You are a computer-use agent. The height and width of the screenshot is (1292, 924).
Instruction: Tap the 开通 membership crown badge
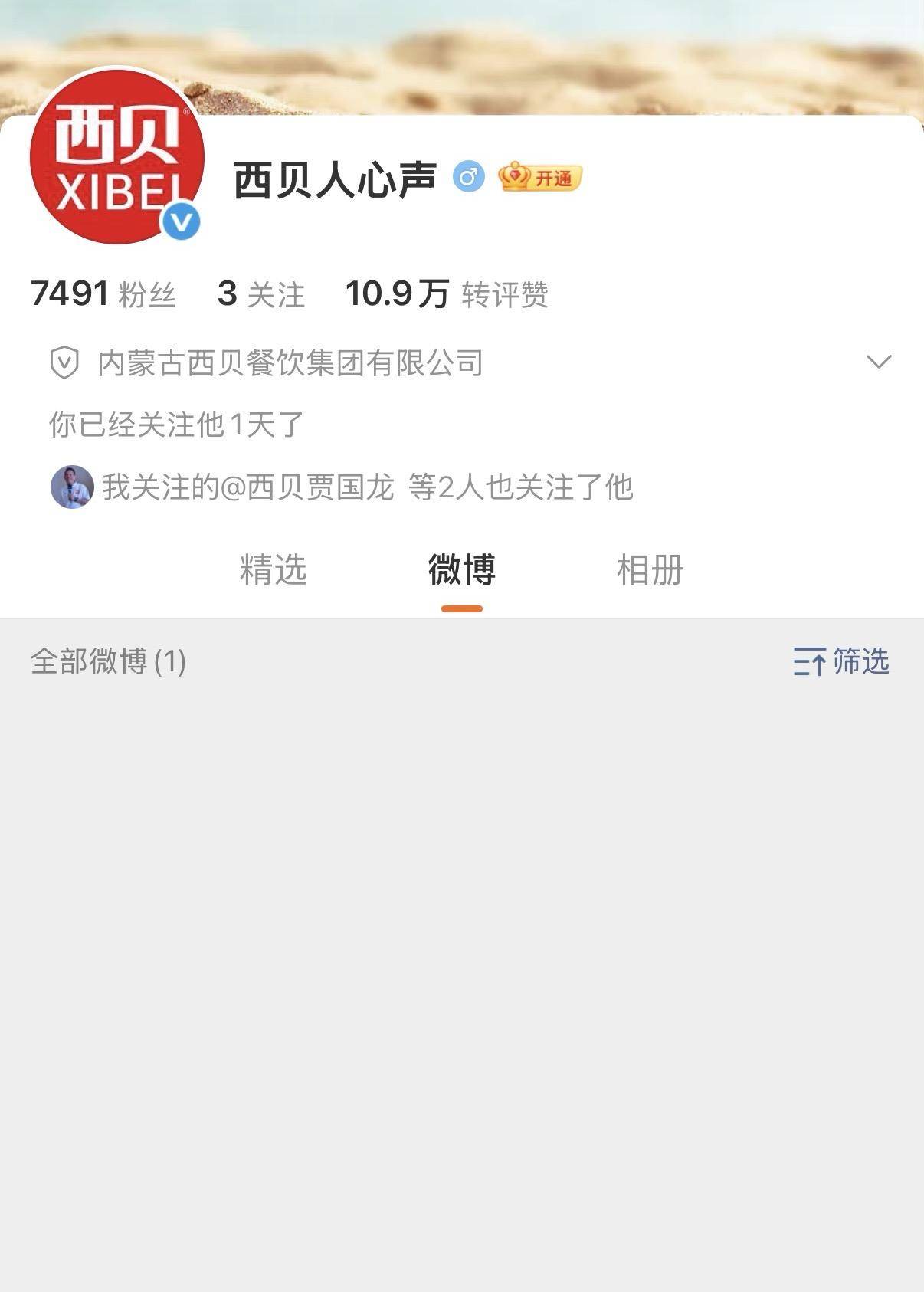point(540,178)
